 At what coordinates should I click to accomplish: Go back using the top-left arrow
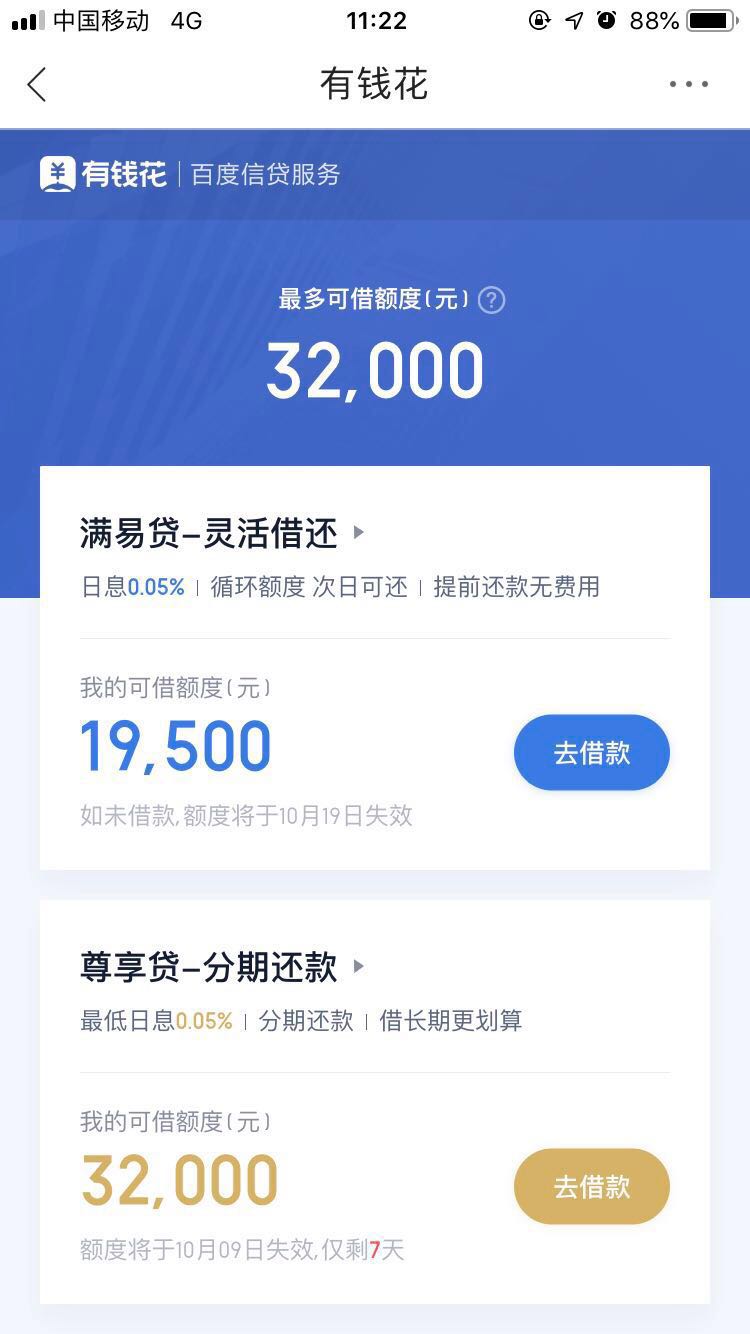coord(37,85)
